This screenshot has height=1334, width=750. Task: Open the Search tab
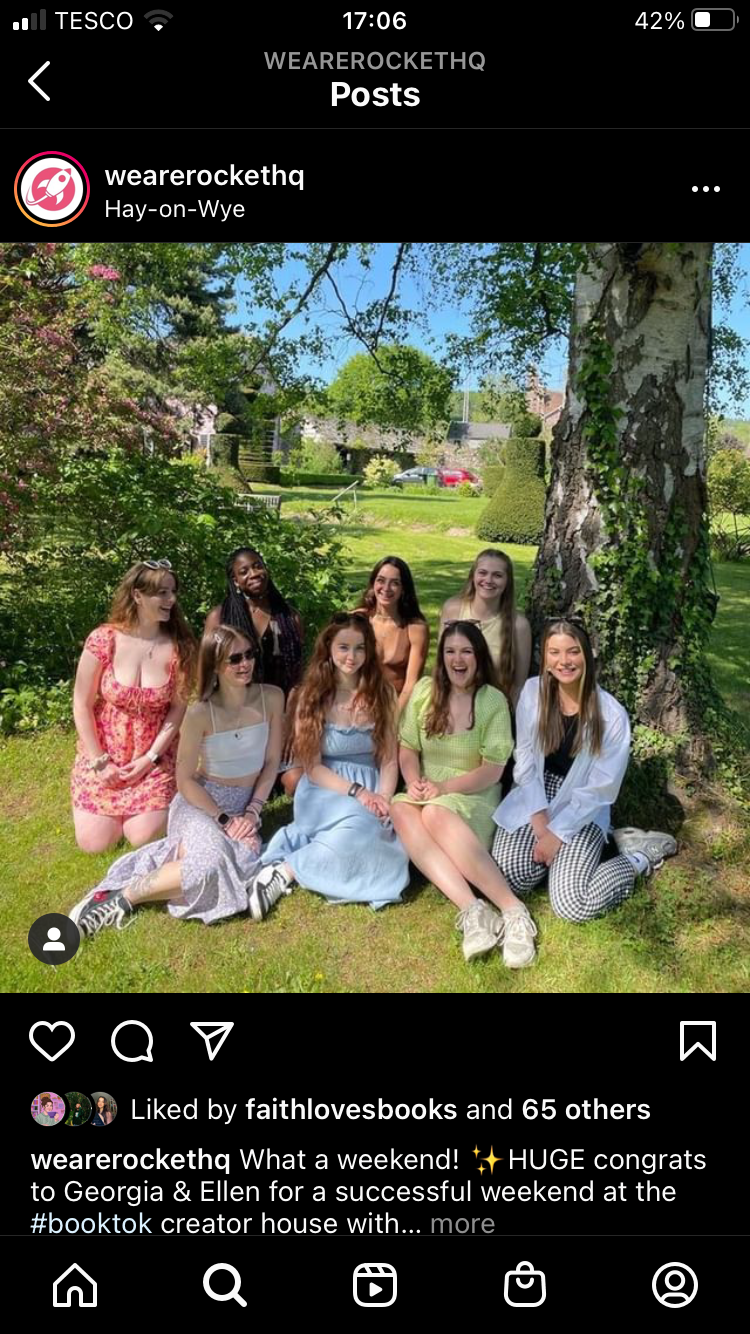click(x=225, y=1285)
